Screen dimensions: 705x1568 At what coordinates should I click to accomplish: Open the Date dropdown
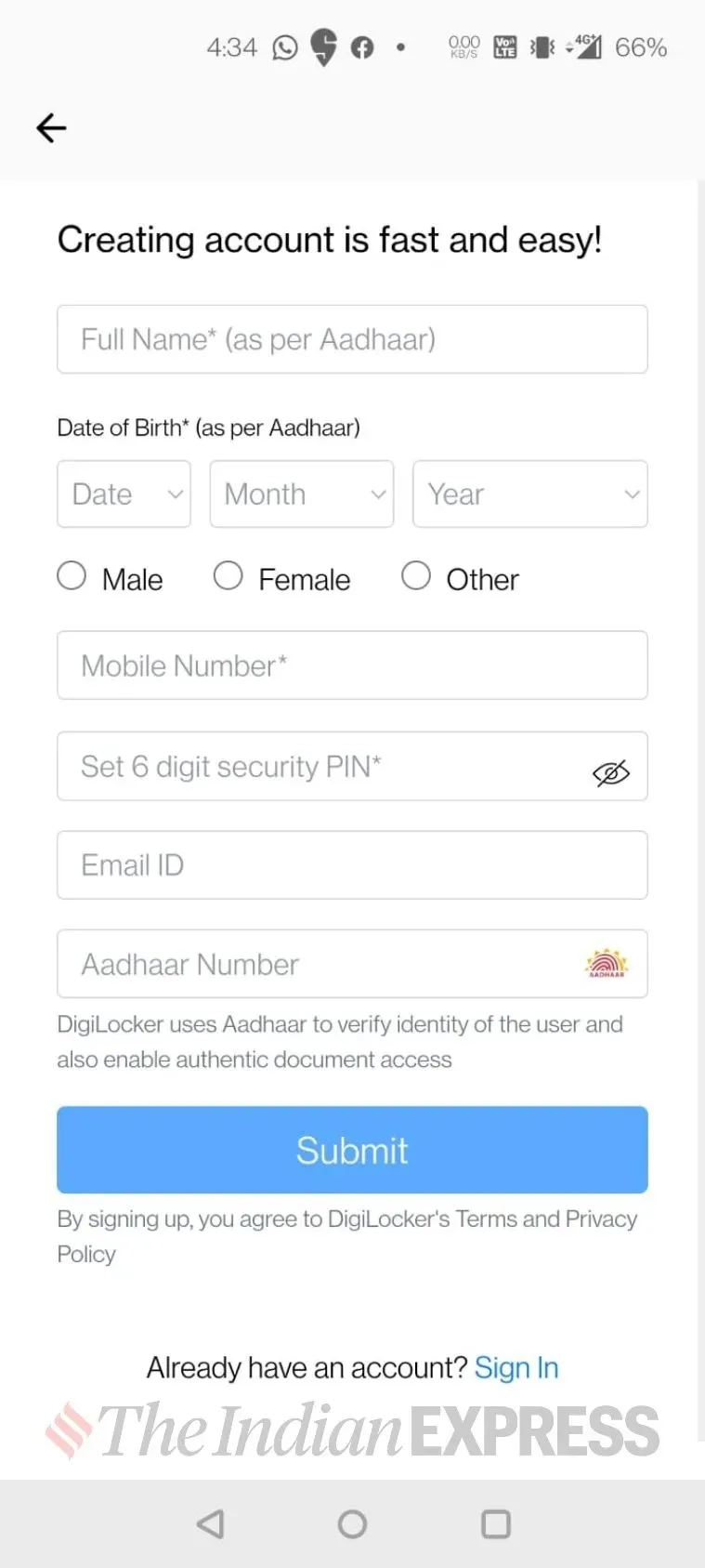tap(124, 494)
